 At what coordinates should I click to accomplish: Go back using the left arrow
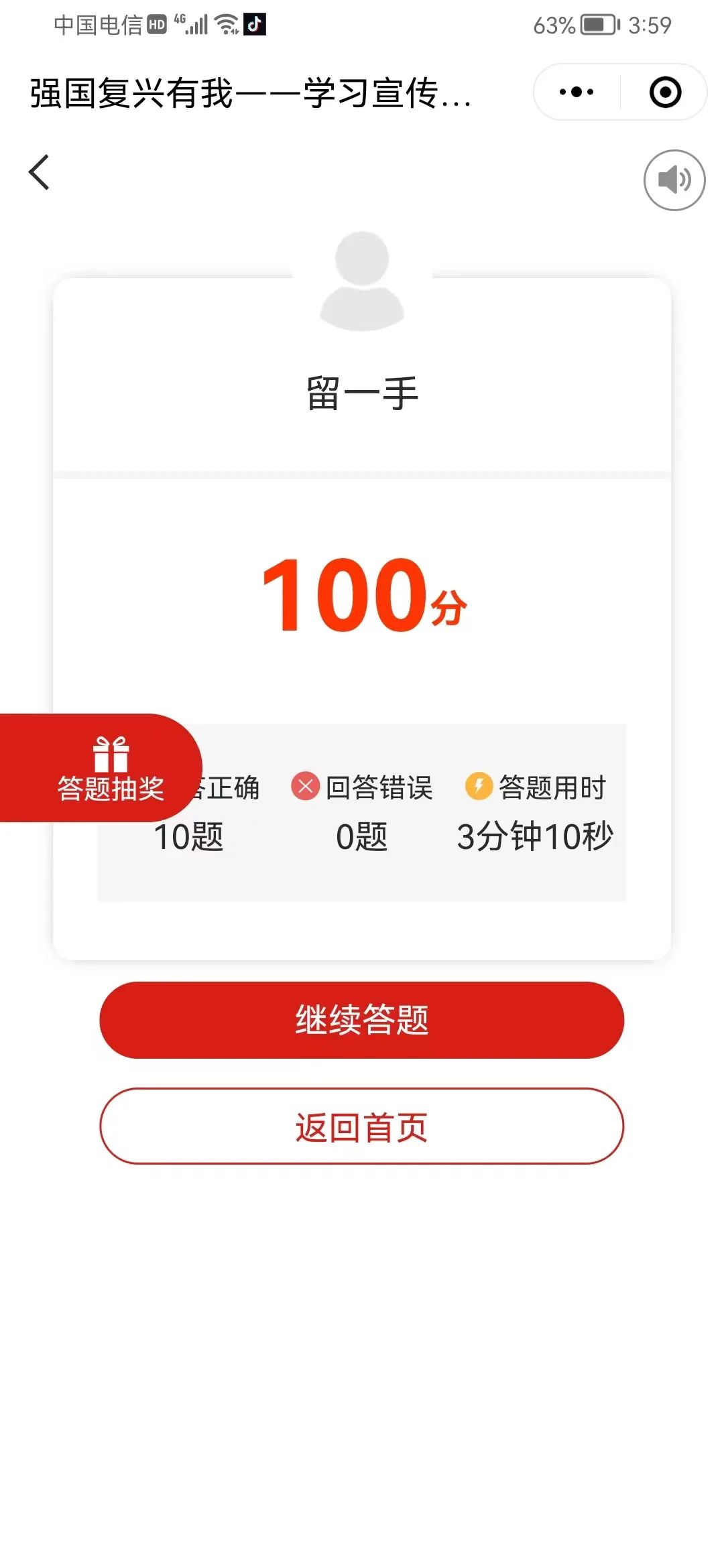pyautogui.click(x=40, y=173)
